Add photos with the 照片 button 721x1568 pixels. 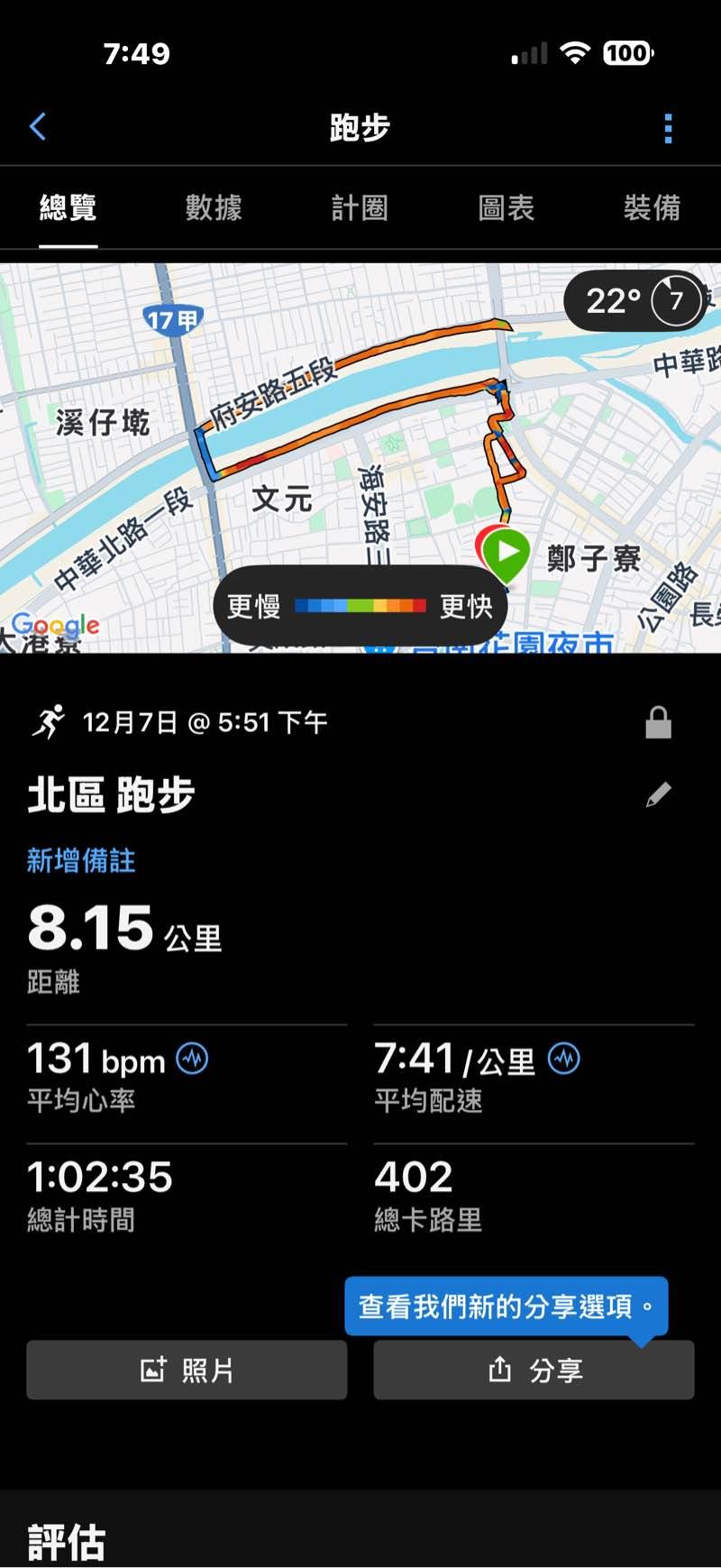187,1370
